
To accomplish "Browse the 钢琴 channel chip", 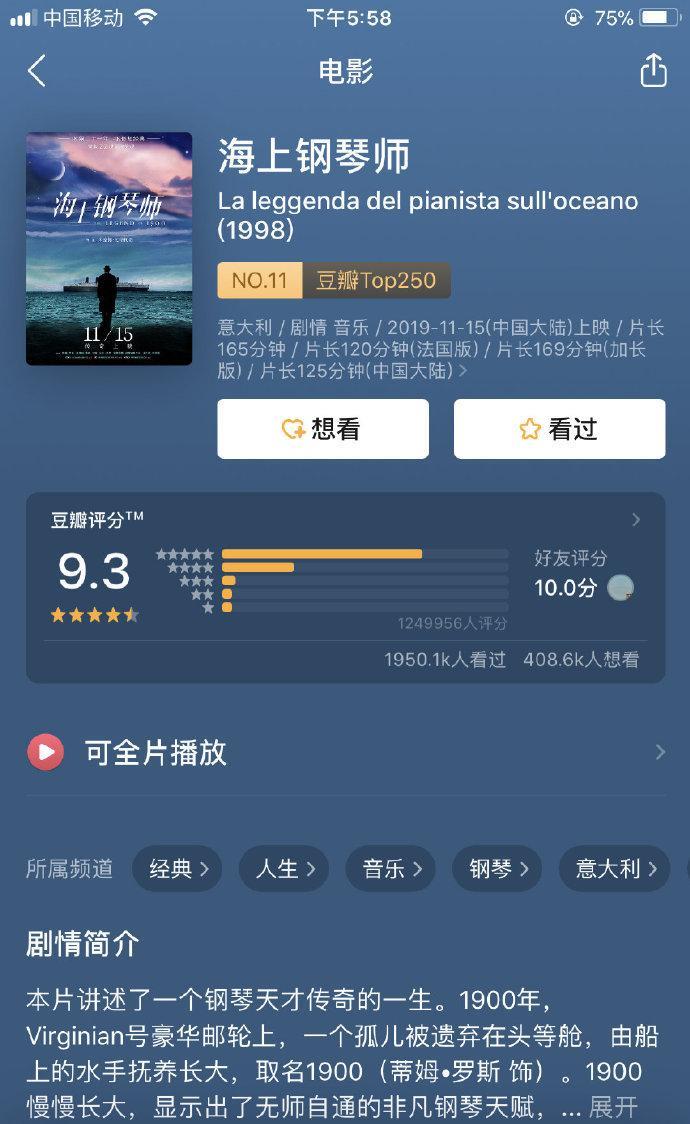I will point(498,868).
